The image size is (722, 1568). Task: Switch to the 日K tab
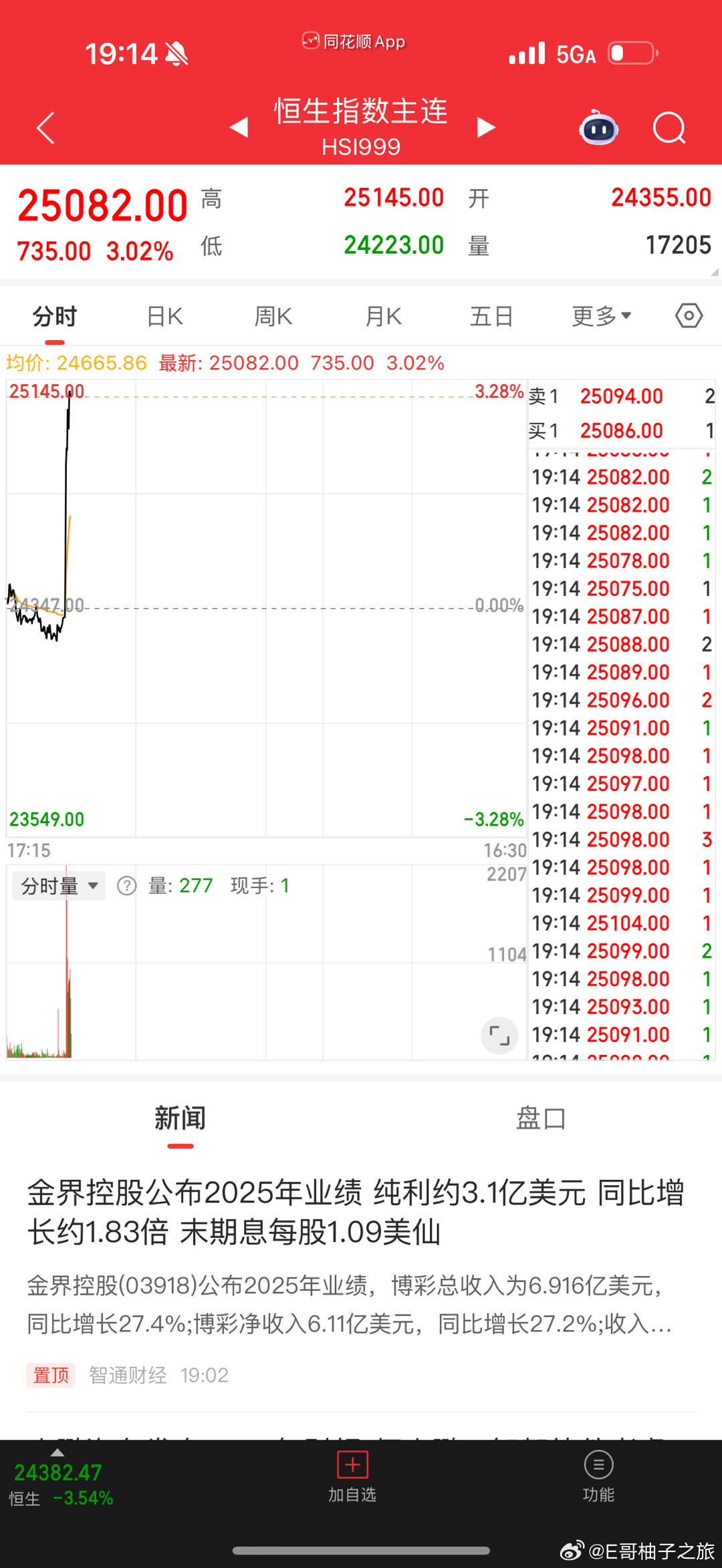pyautogui.click(x=162, y=315)
